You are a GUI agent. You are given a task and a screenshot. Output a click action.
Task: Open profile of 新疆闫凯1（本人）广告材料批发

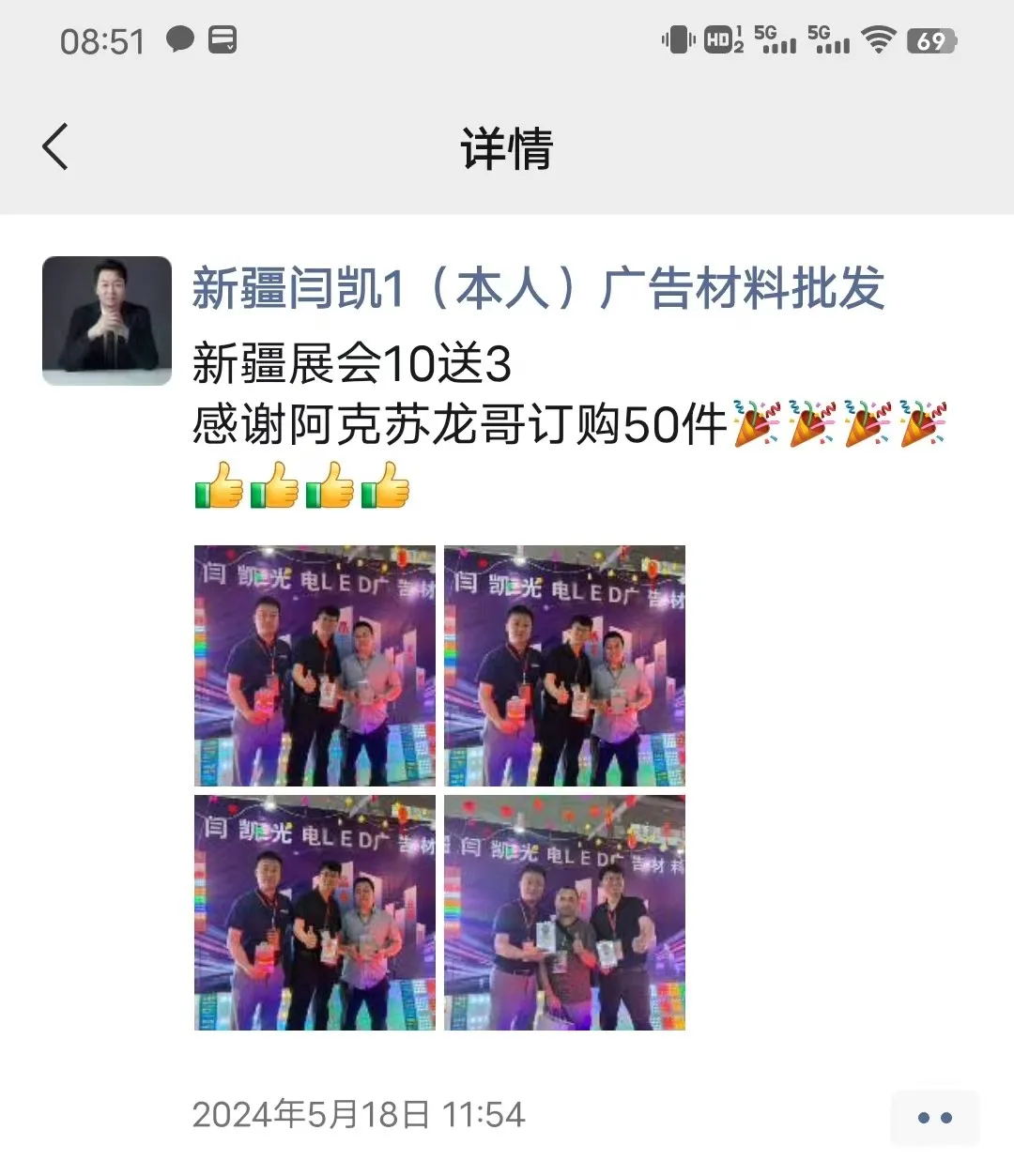[x=538, y=288]
